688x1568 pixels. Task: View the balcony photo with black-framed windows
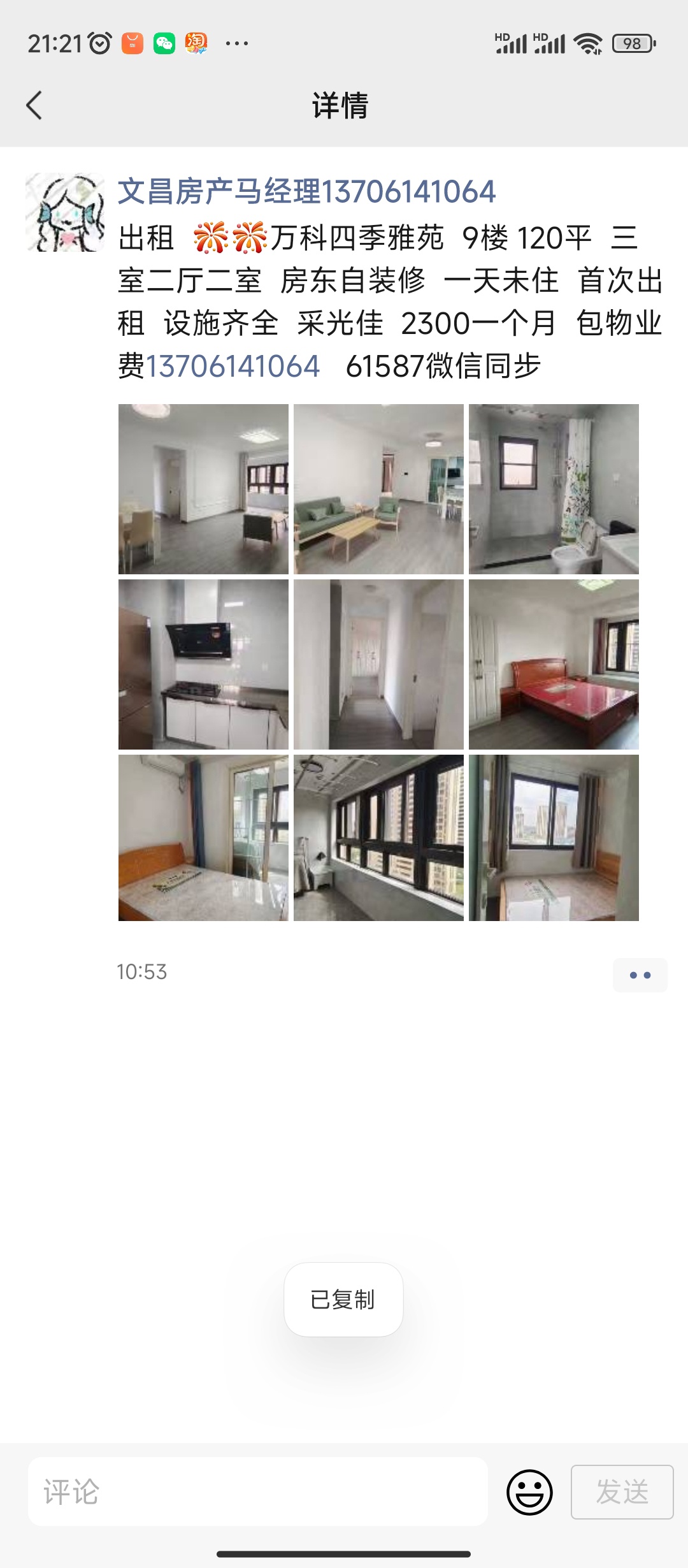[x=378, y=838]
